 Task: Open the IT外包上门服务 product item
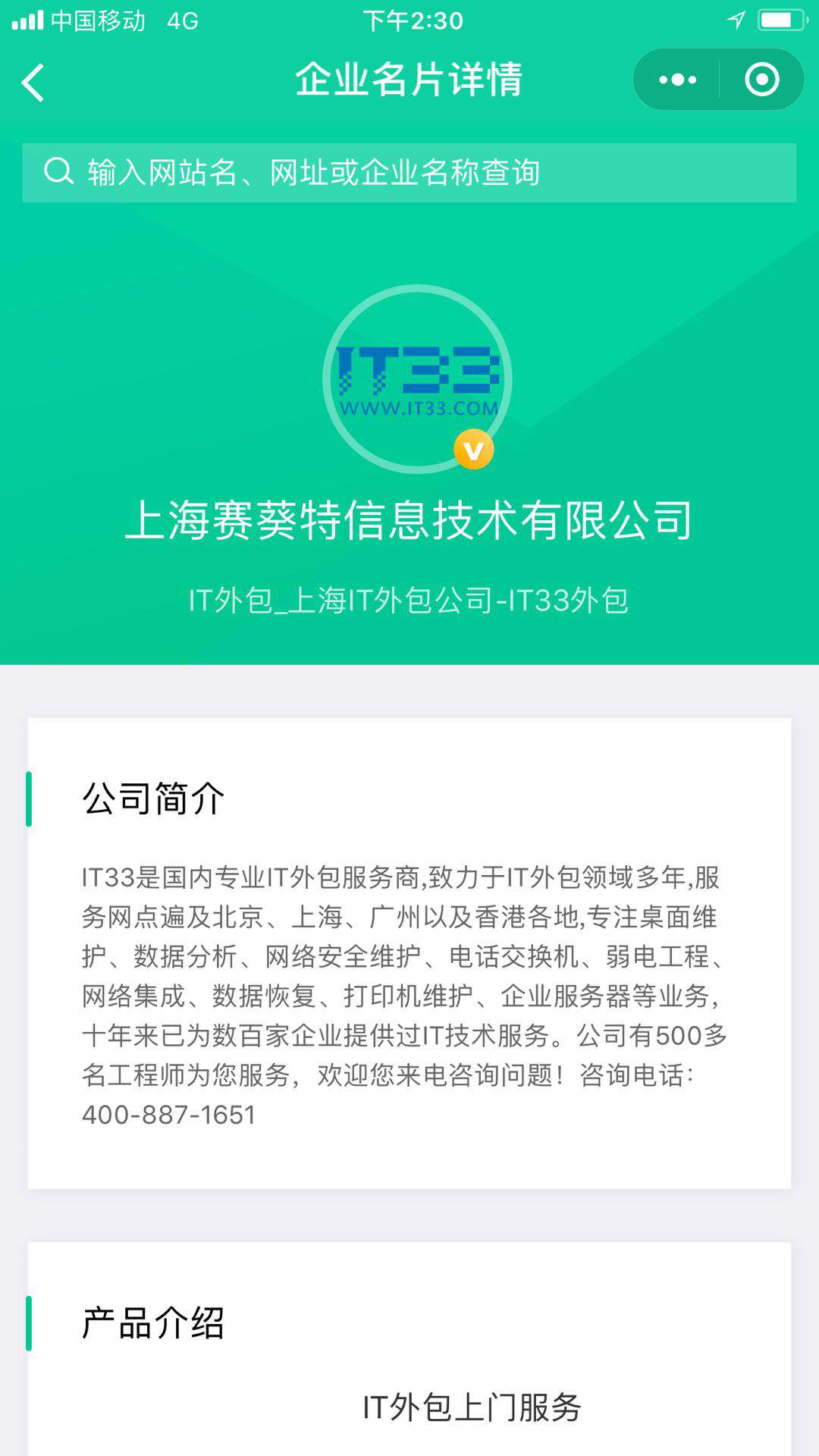471,1407
